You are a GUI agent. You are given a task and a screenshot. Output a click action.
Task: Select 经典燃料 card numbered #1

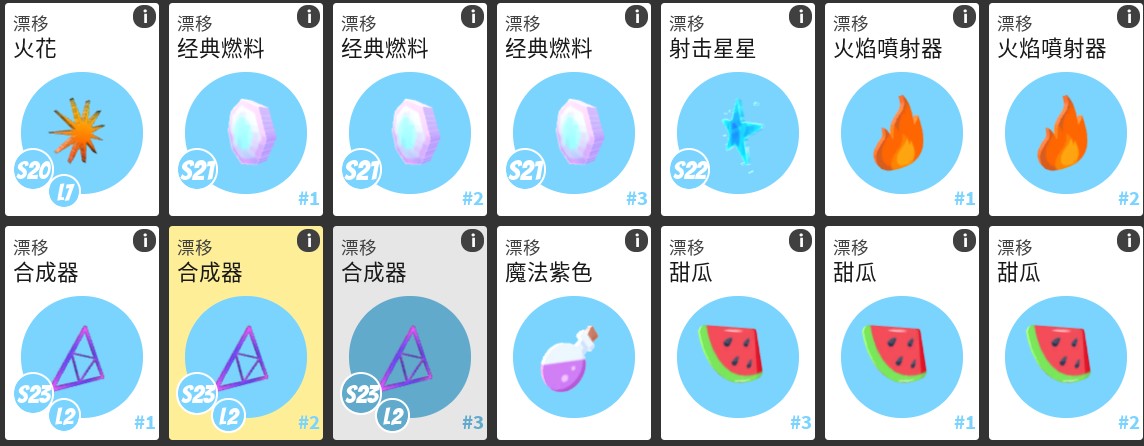(x=246, y=120)
